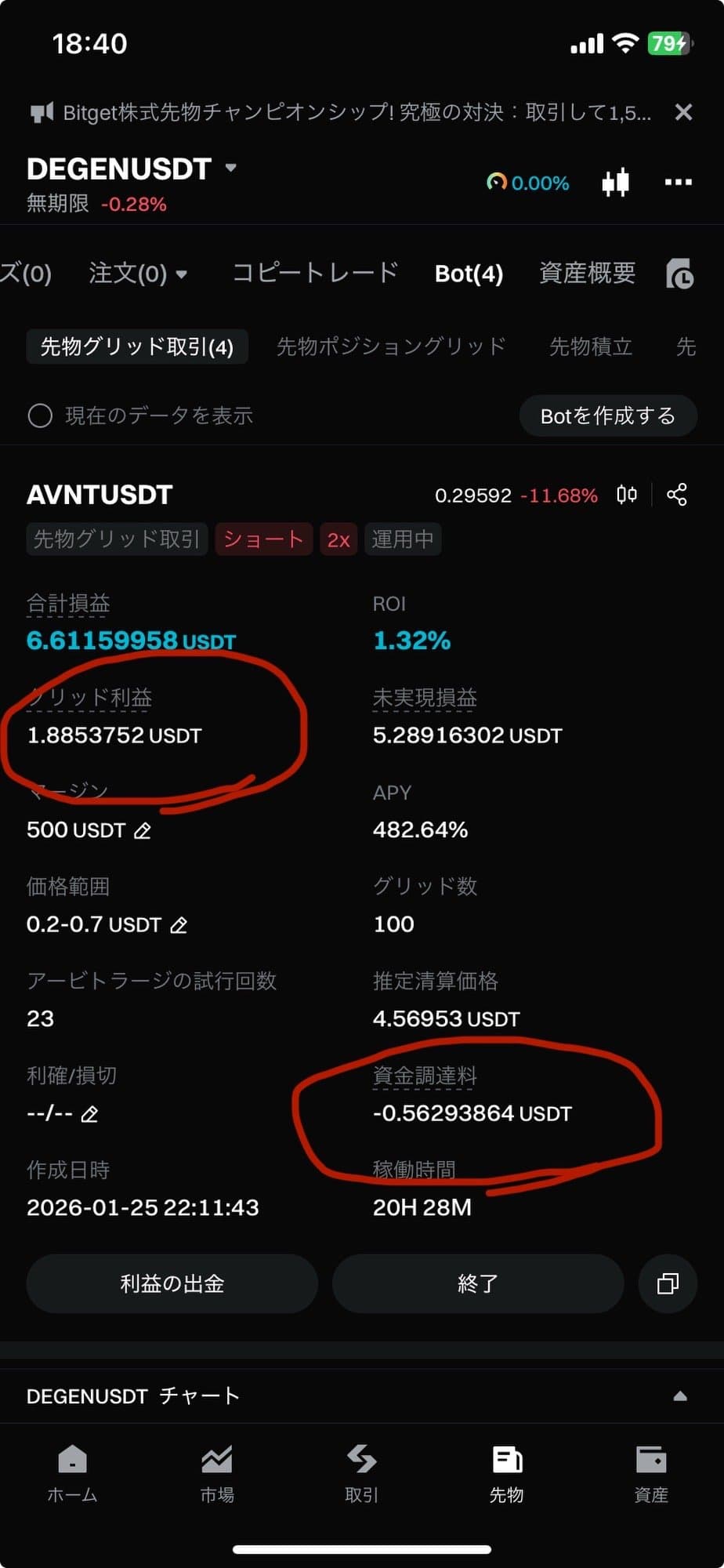The image size is (724, 1568).
Task: Switch to the 注文(0) tab
Action: [137, 274]
